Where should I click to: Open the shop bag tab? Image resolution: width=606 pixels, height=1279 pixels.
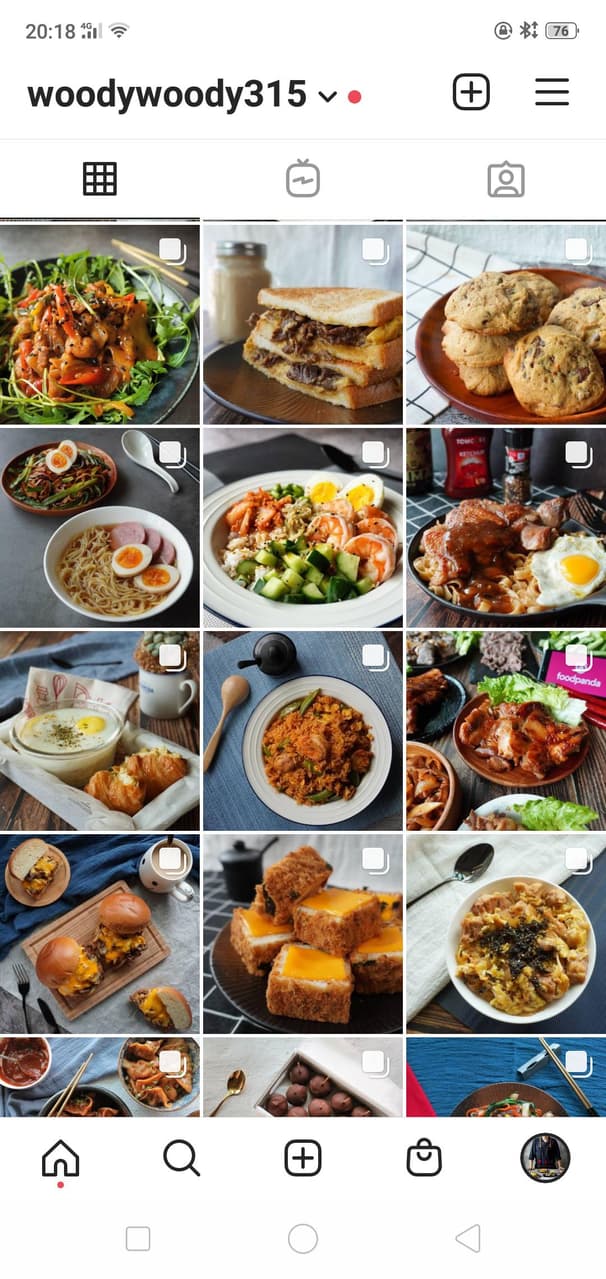(424, 1158)
